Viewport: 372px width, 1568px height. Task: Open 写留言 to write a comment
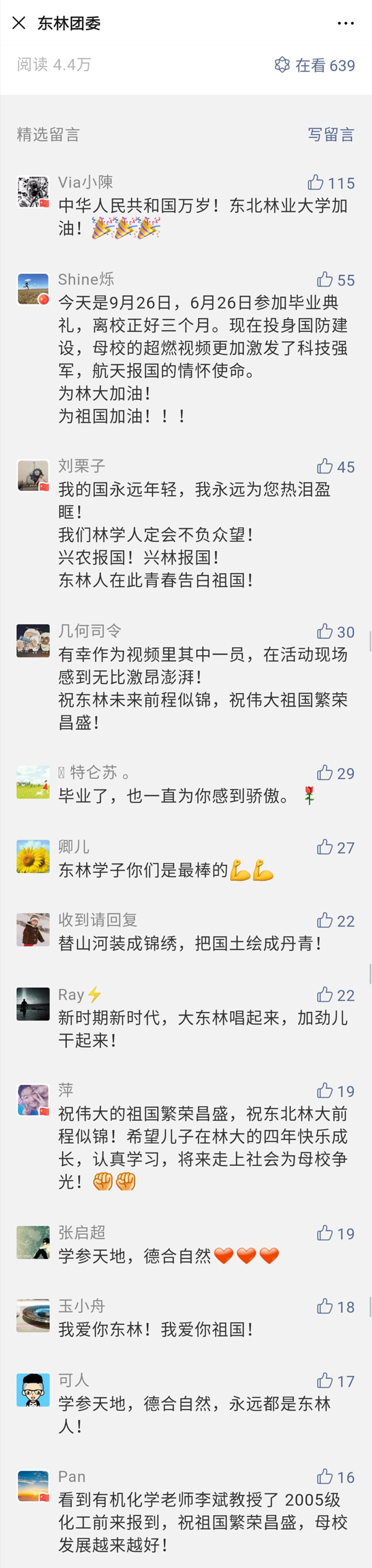coord(331,134)
